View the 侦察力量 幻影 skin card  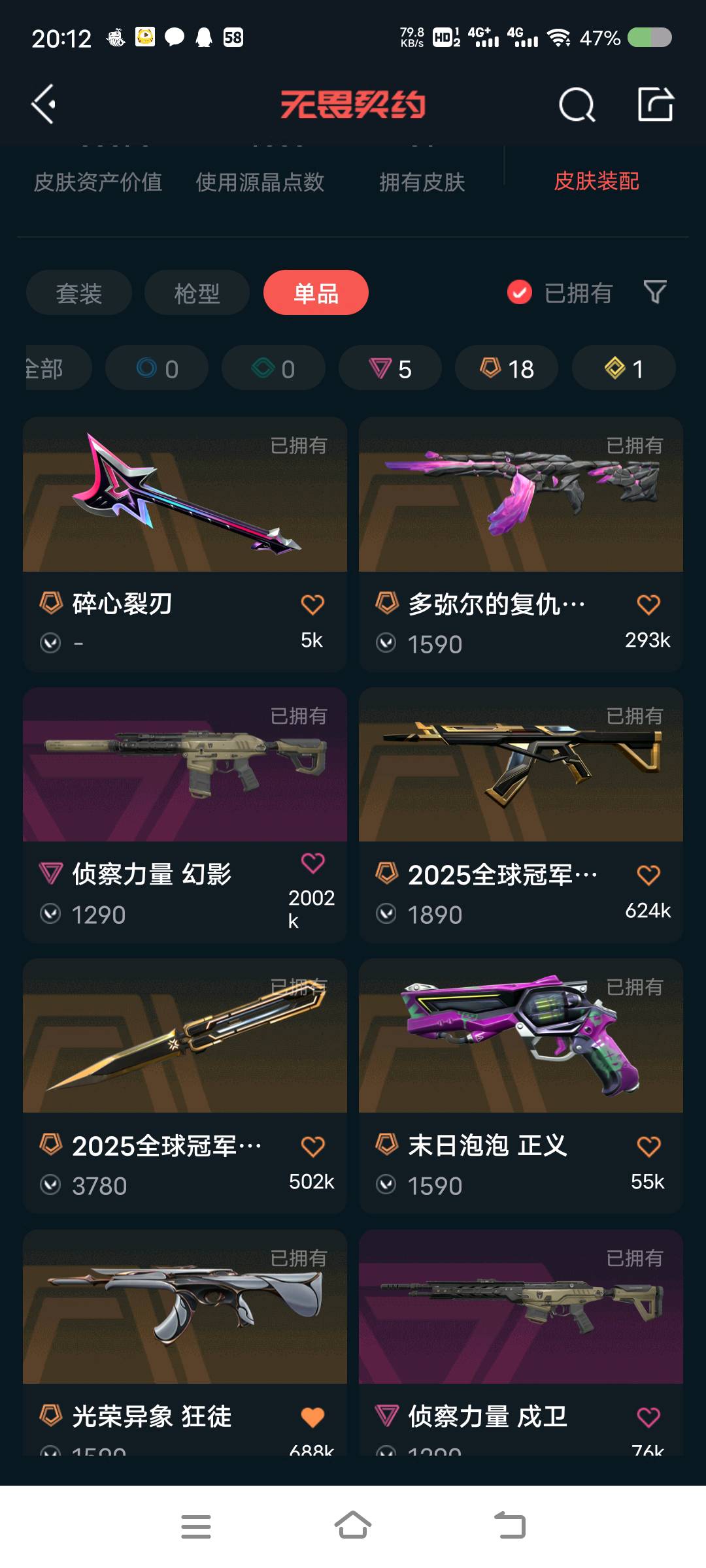coord(185,764)
